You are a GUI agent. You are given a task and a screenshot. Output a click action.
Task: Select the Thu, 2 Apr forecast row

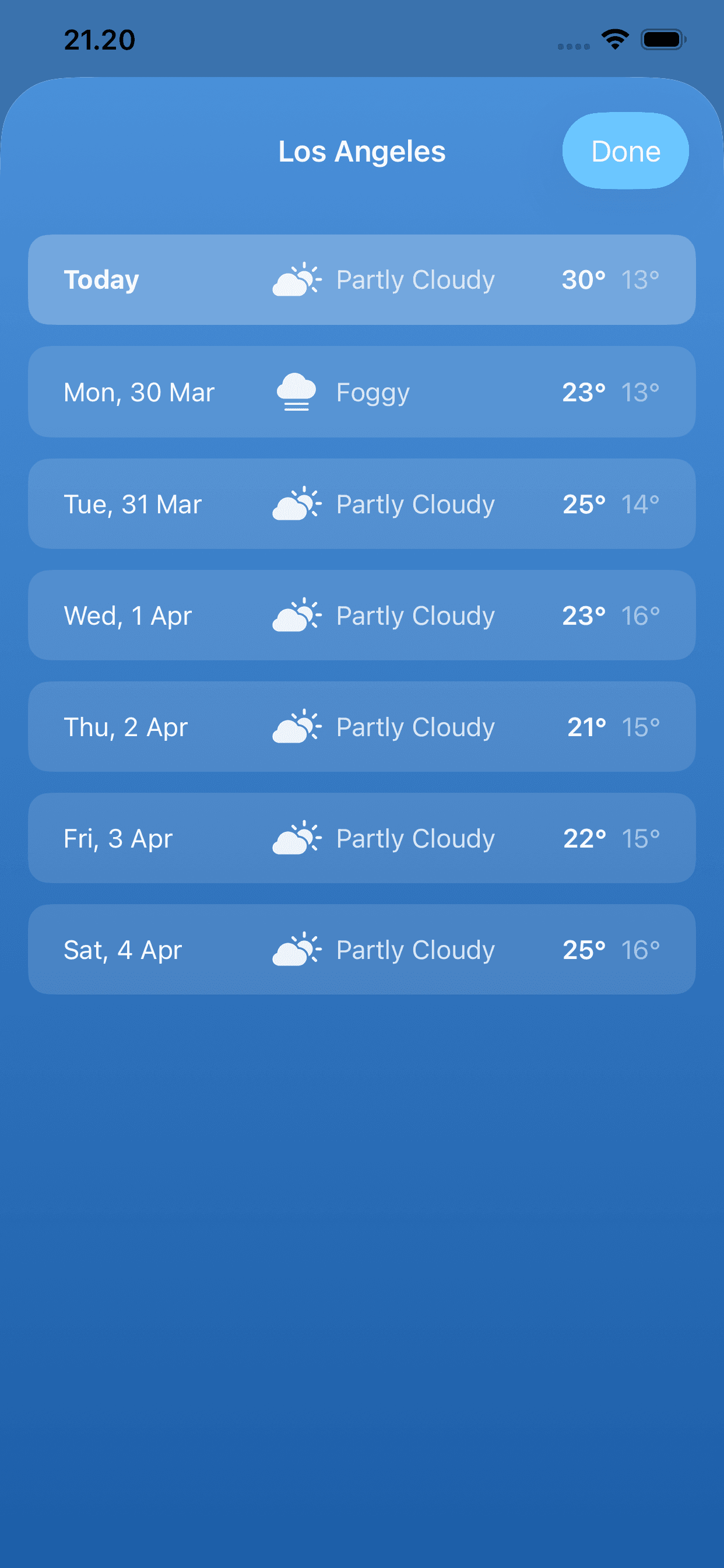(x=361, y=726)
